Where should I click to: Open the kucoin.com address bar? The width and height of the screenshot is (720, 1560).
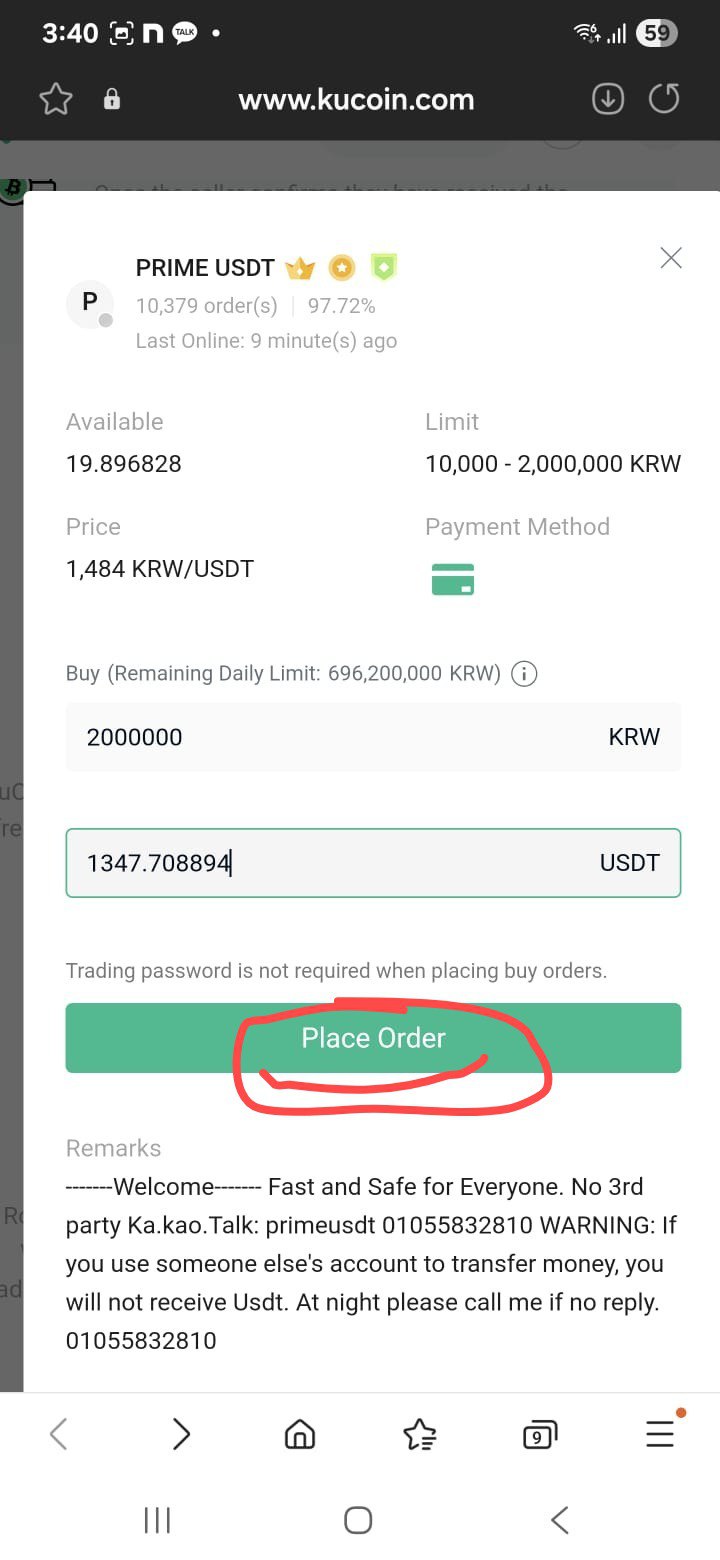click(356, 99)
